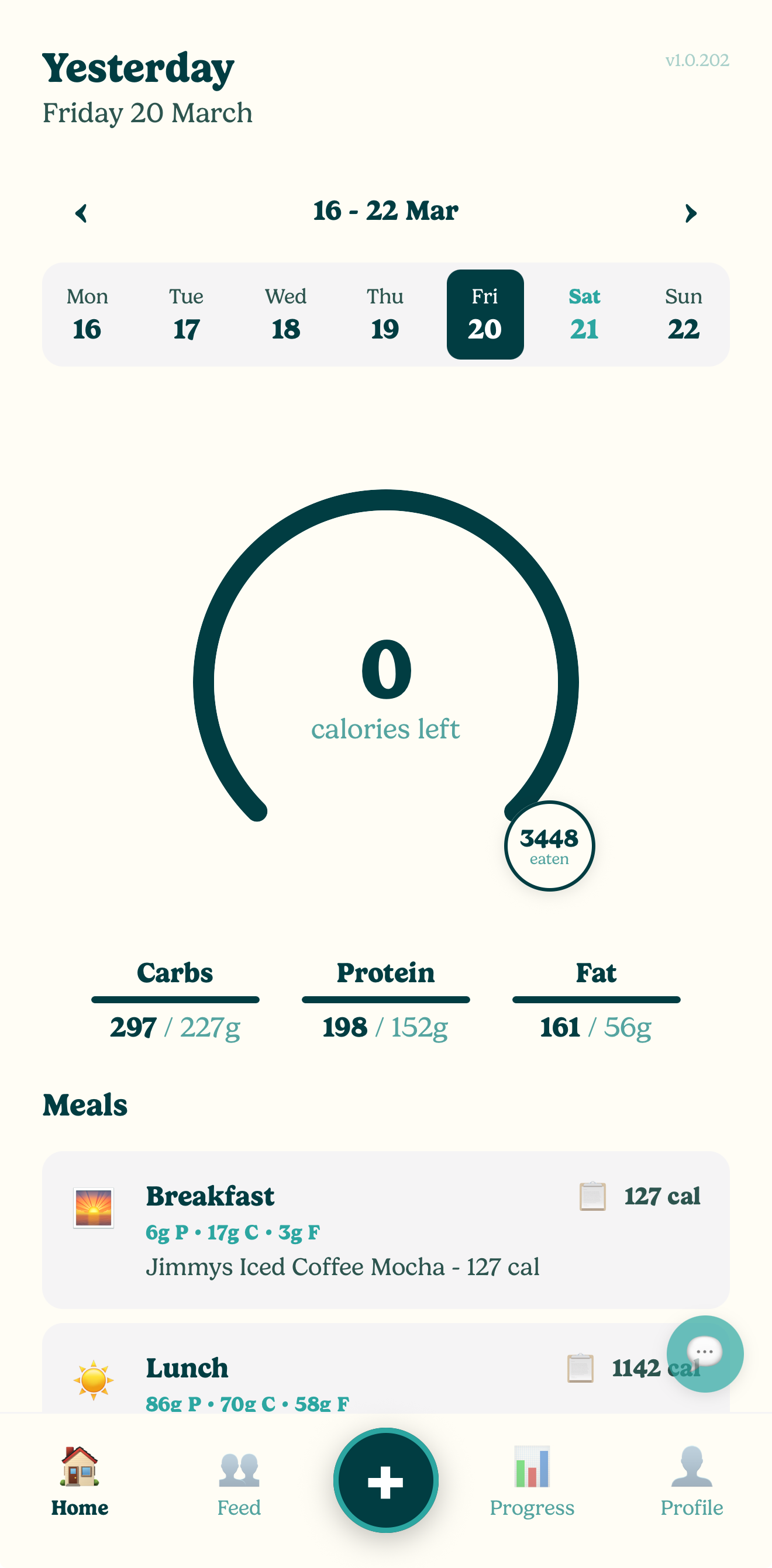Click the Breakfast sunrise photo icon

pyautogui.click(x=92, y=1208)
